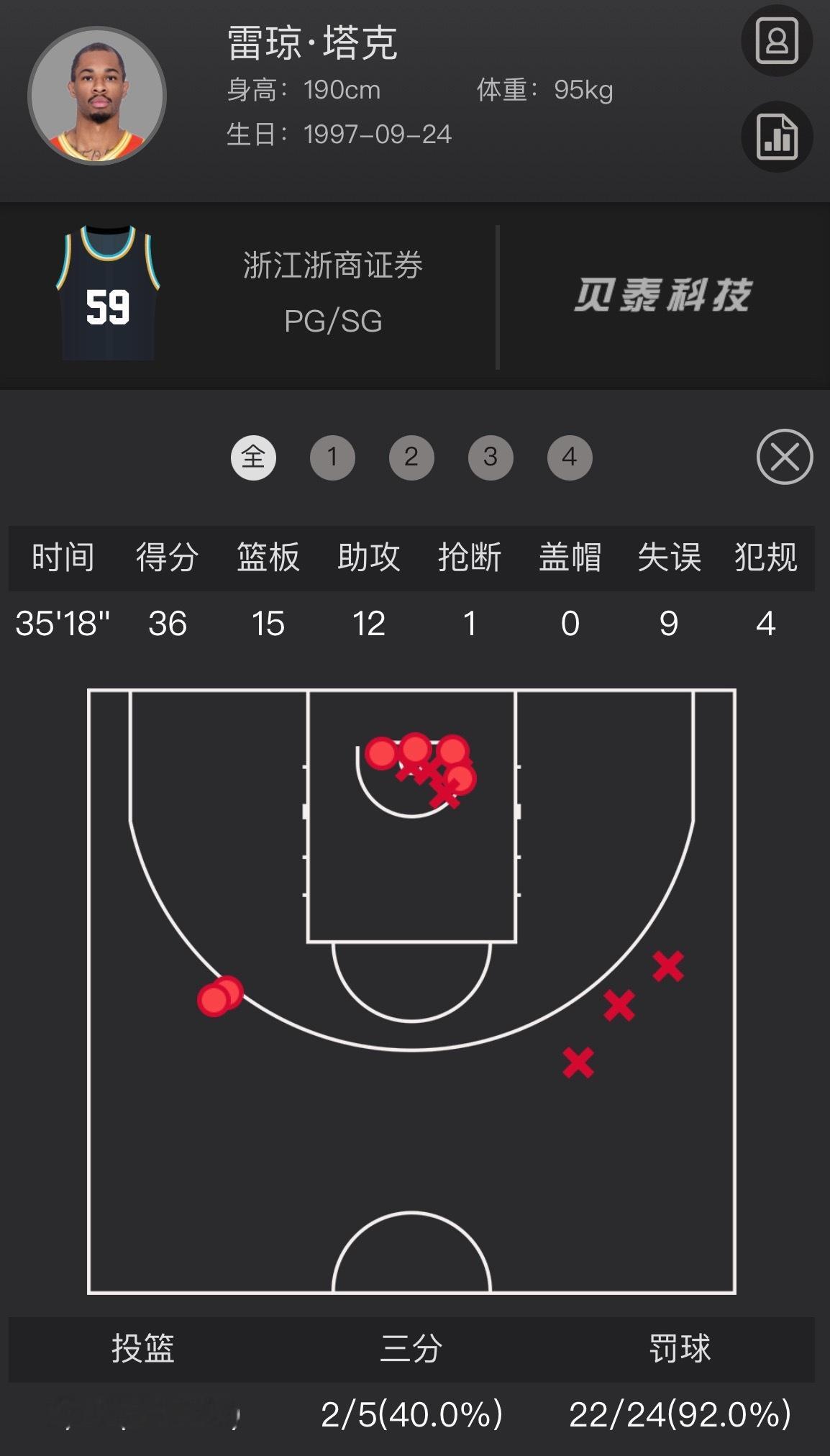The image size is (830, 1456).
Task: Select the quarter 4 filter
Action: pyautogui.click(x=568, y=458)
